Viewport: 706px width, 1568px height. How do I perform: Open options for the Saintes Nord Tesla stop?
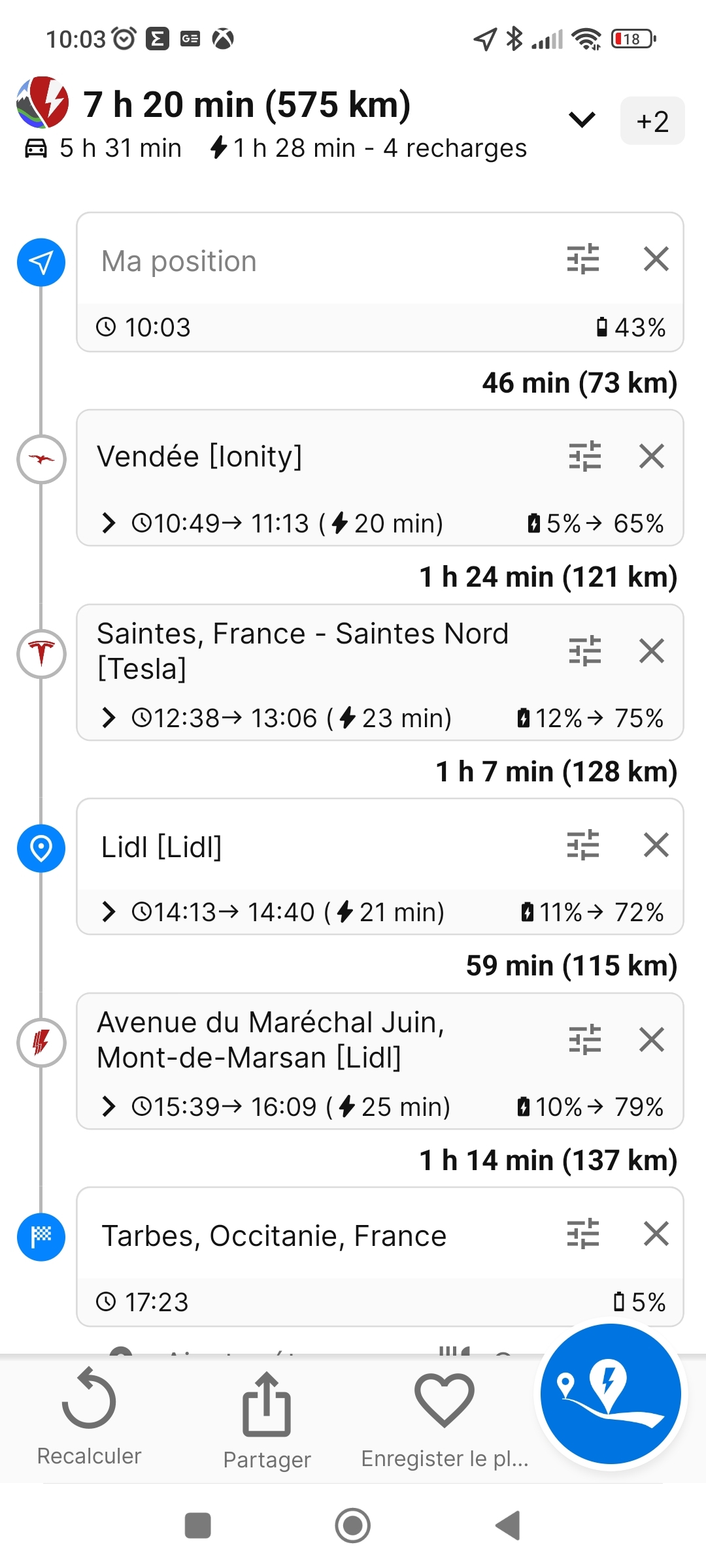coord(584,651)
